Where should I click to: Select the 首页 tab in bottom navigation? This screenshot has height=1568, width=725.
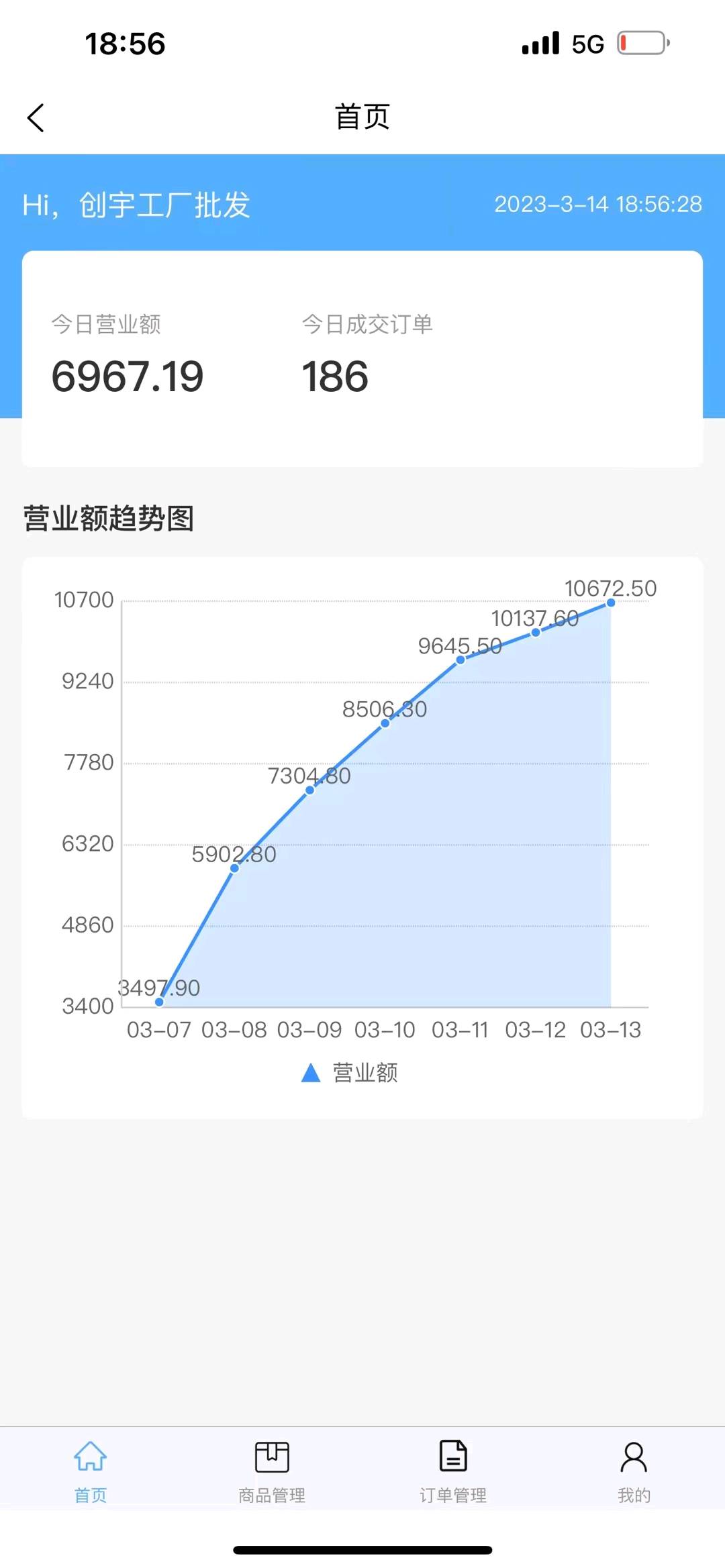pyautogui.click(x=91, y=1471)
